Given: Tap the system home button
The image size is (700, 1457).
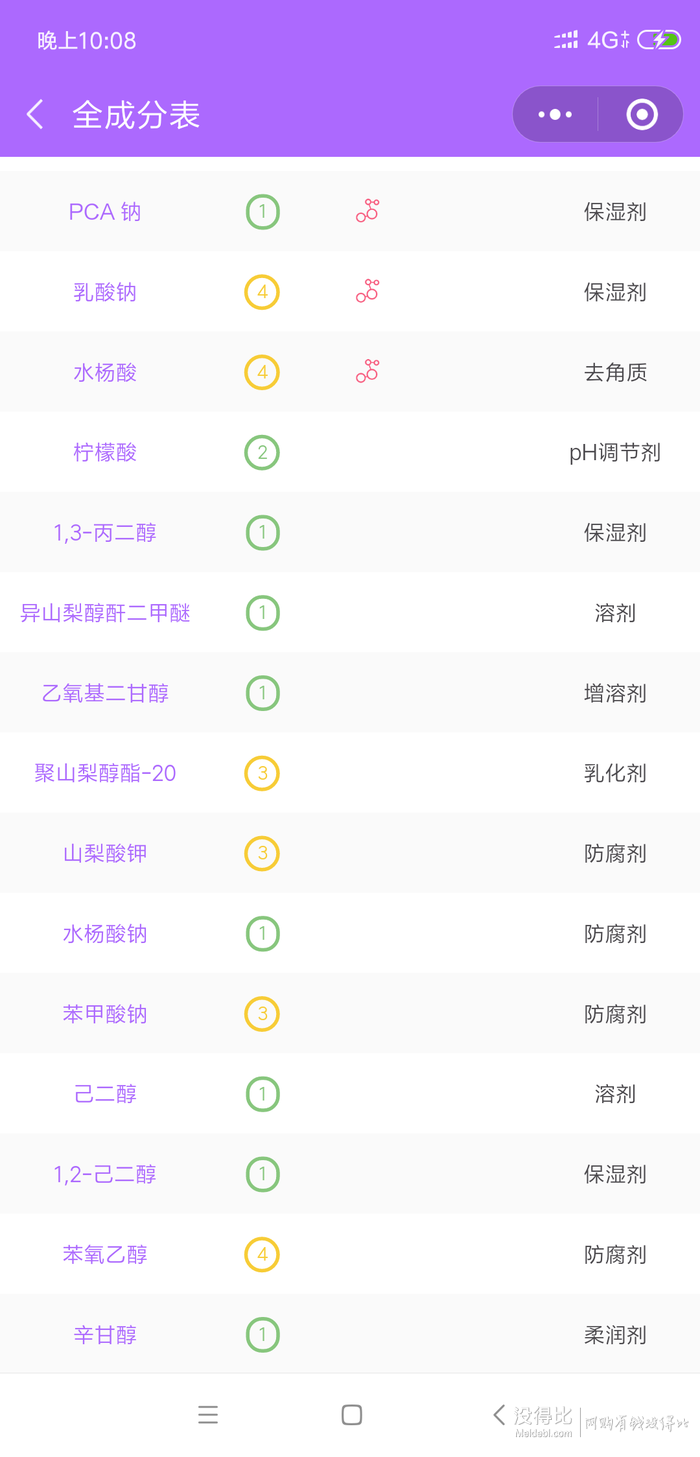Looking at the screenshot, I should [x=351, y=1414].
